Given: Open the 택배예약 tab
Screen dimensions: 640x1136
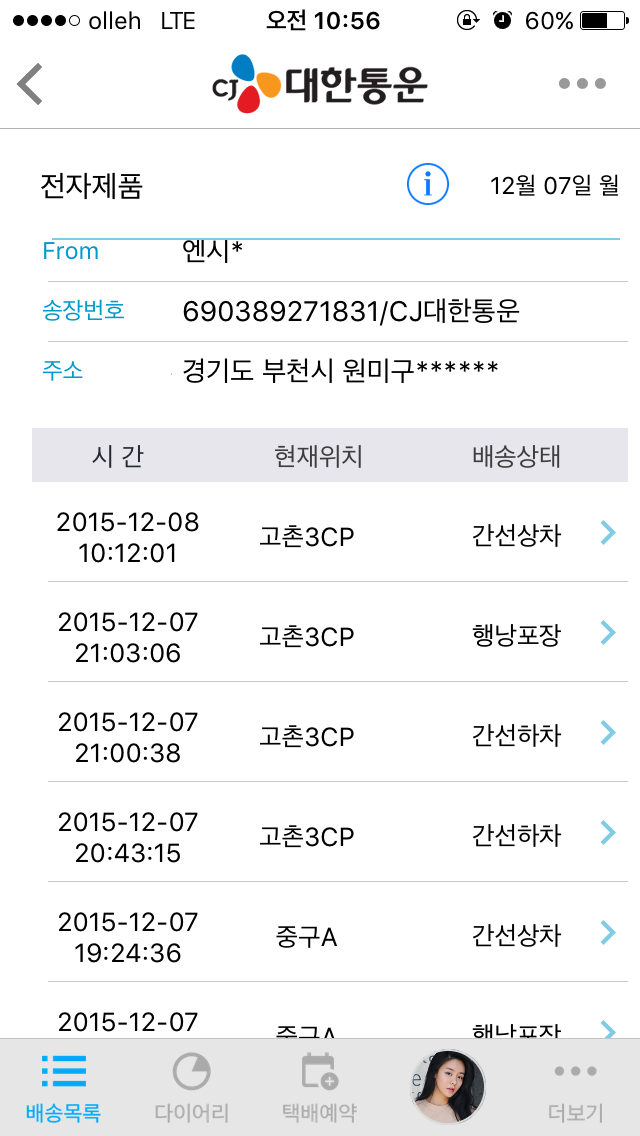Looking at the screenshot, I should click(x=319, y=1086).
